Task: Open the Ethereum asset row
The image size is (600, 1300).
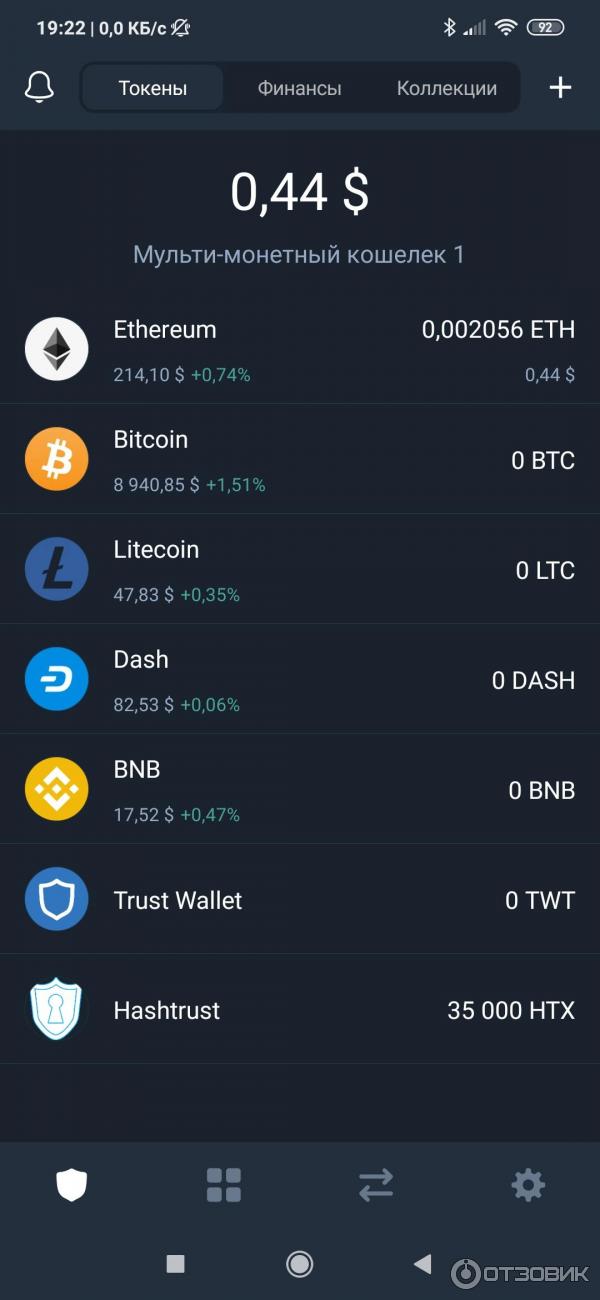Action: (300, 350)
